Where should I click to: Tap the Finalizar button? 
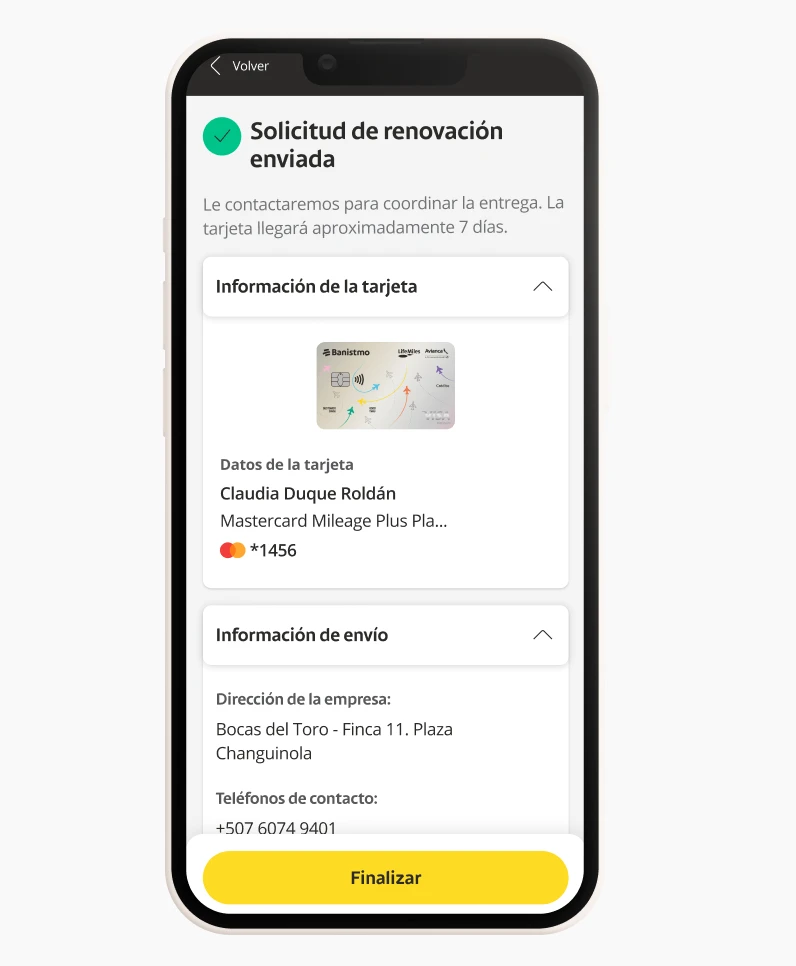pyautogui.click(x=385, y=878)
